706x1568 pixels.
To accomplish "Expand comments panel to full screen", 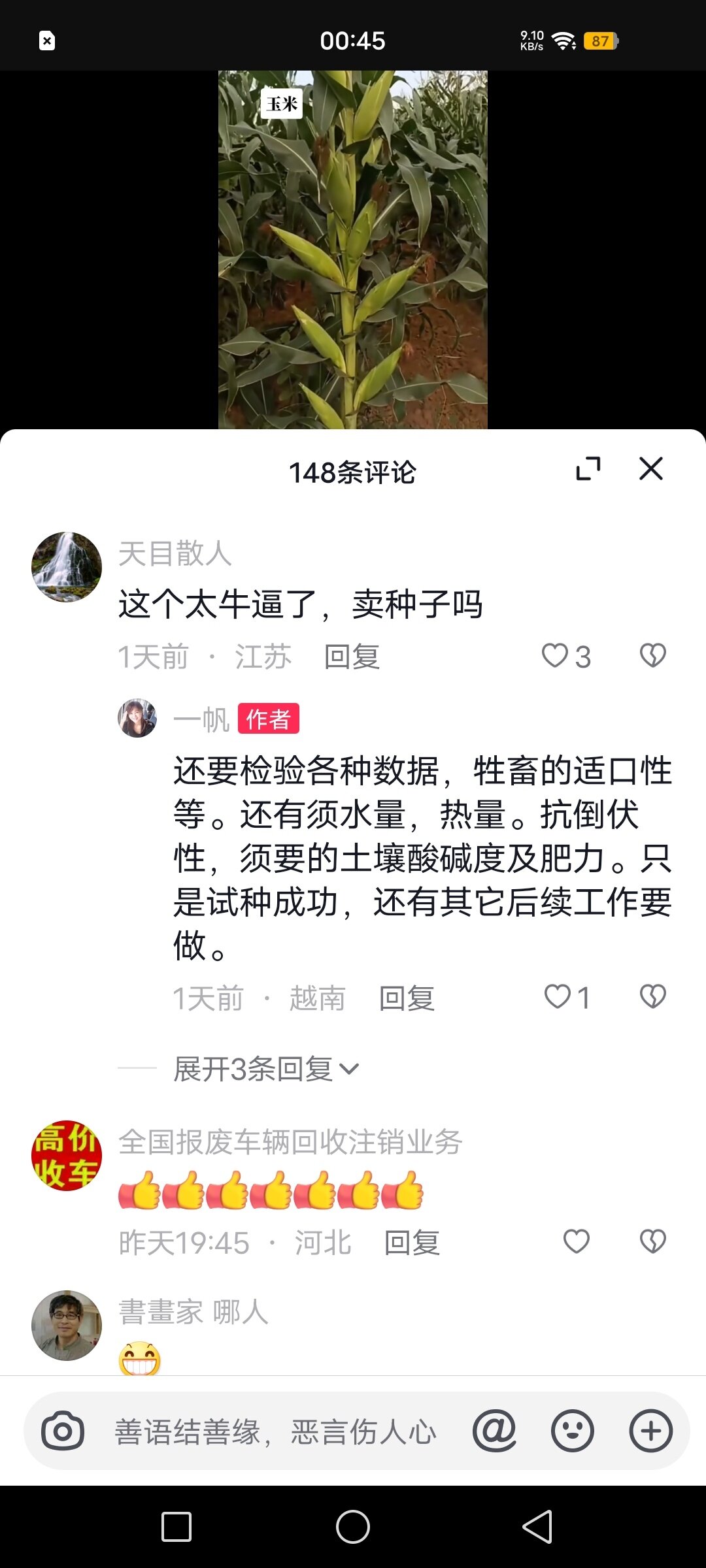I will click(x=588, y=468).
